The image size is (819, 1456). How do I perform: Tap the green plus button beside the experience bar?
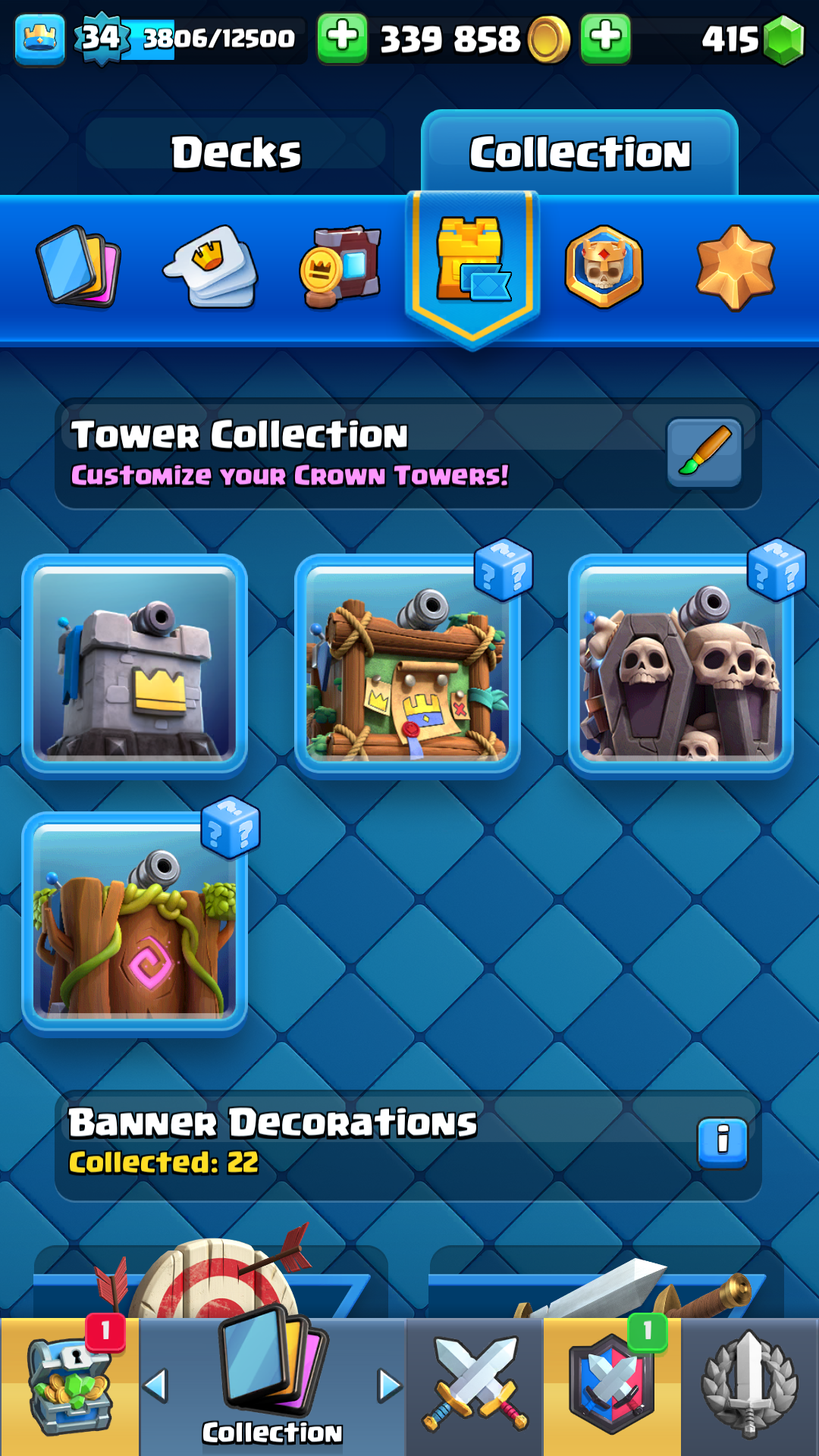tap(342, 38)
